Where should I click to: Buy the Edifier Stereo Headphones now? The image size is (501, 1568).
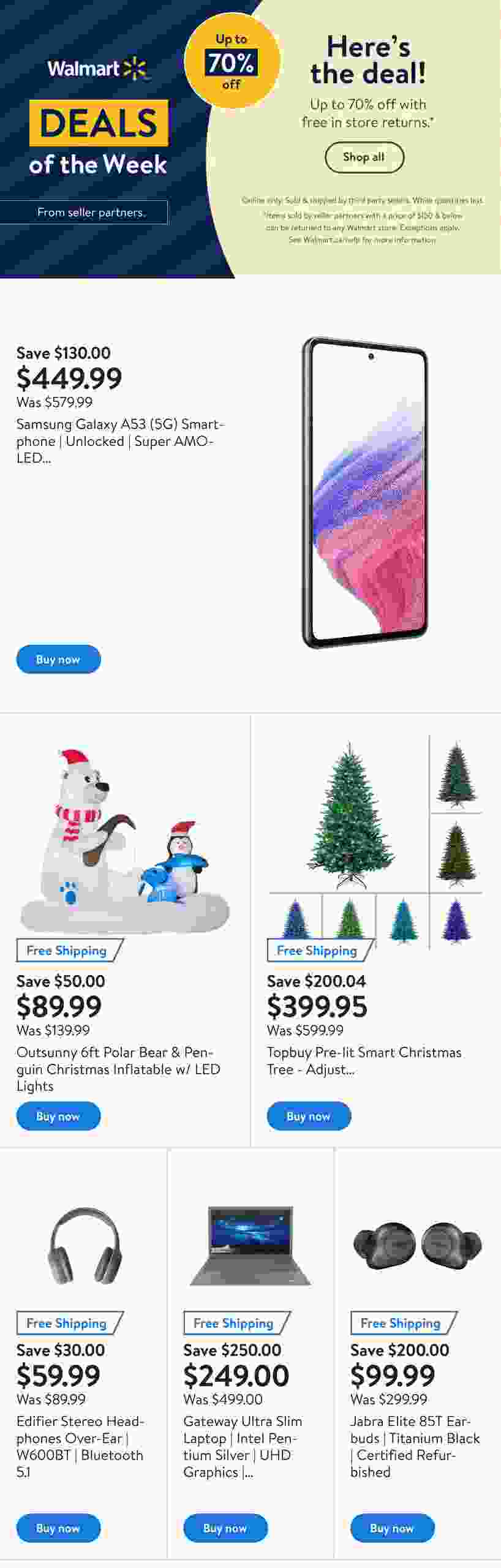click(x=58, y=1528)
